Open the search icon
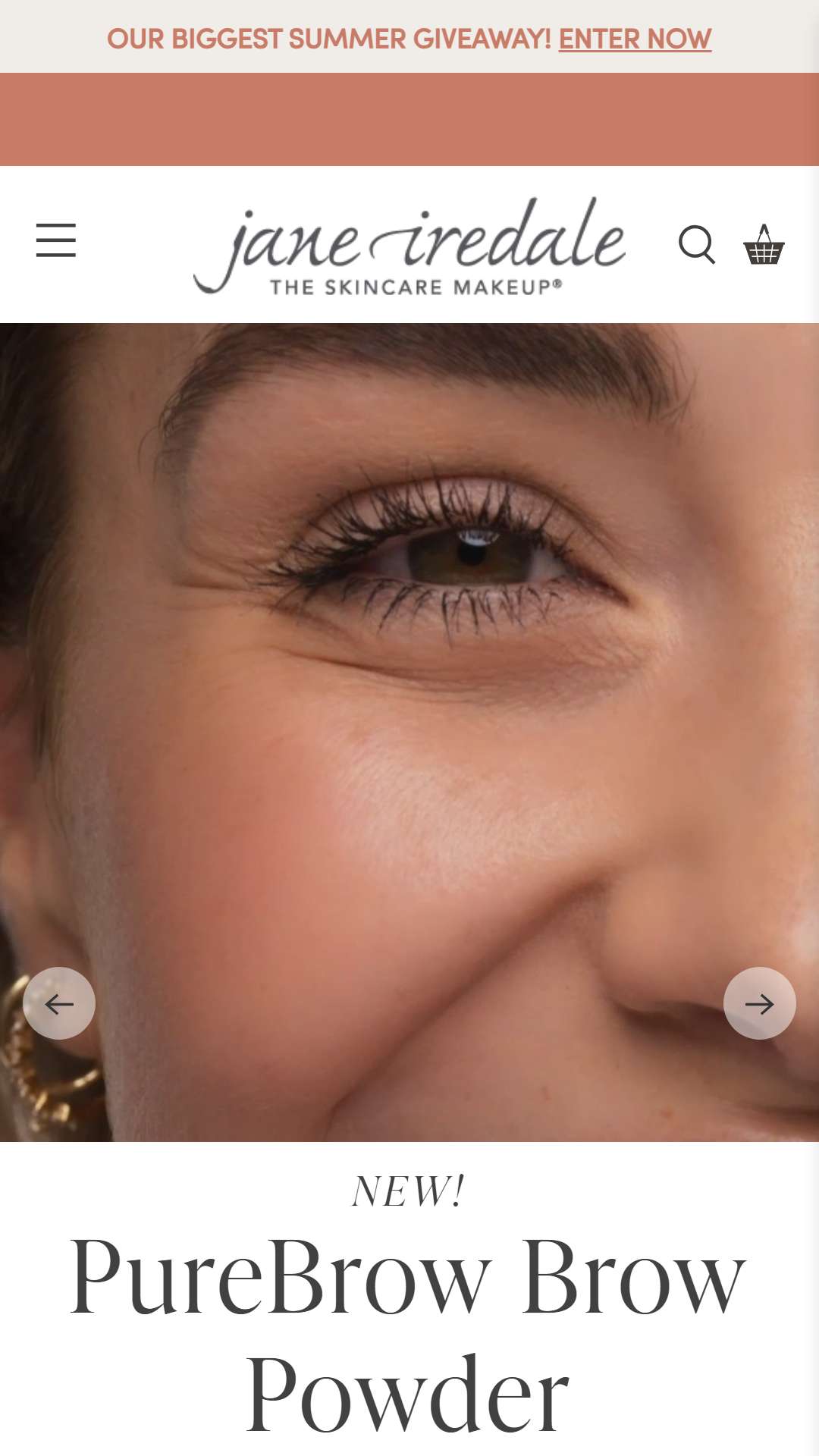 point(697,244)
